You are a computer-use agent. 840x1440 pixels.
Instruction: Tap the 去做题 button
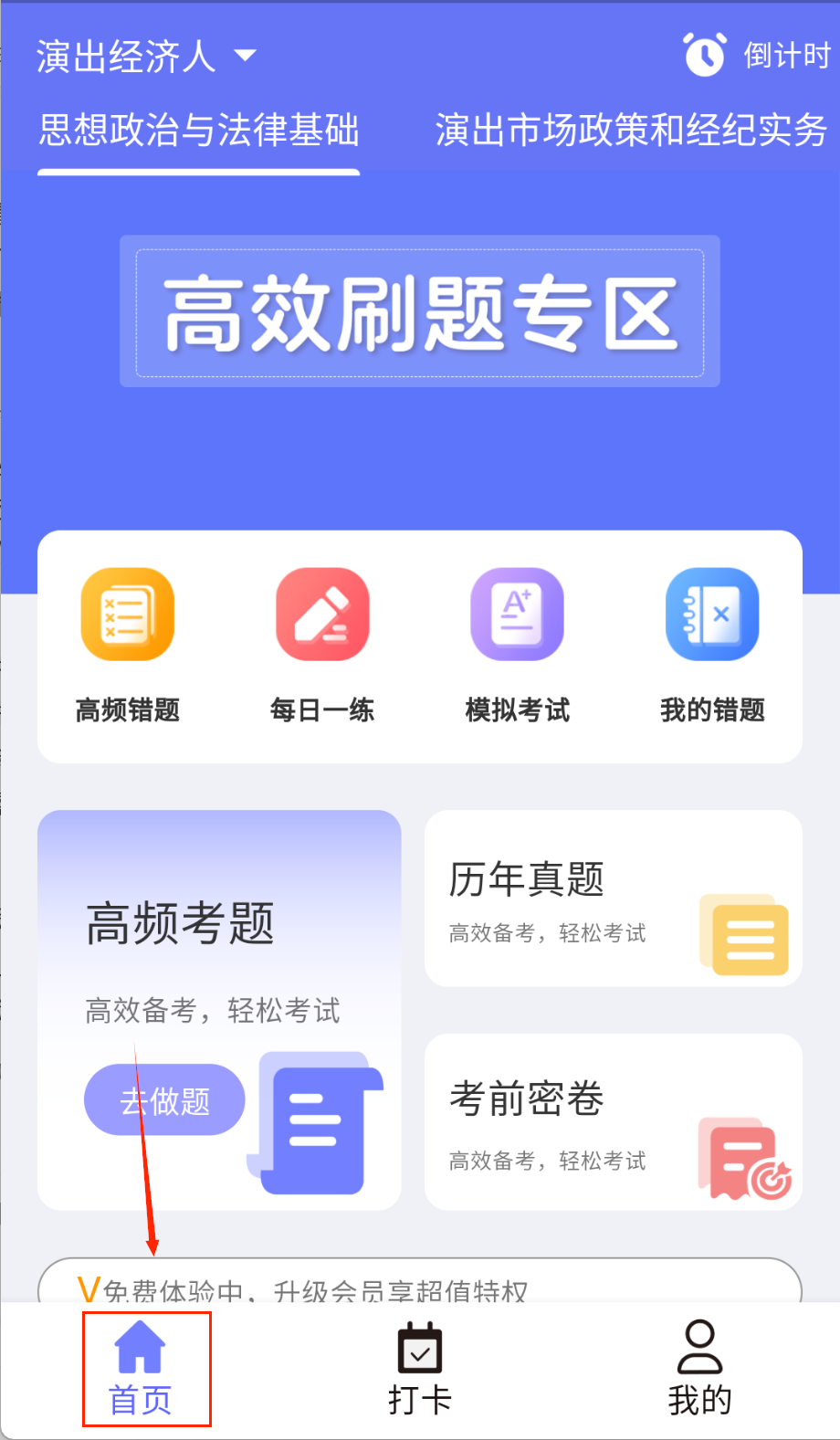pyautogui.click(x=164, y=1100)
